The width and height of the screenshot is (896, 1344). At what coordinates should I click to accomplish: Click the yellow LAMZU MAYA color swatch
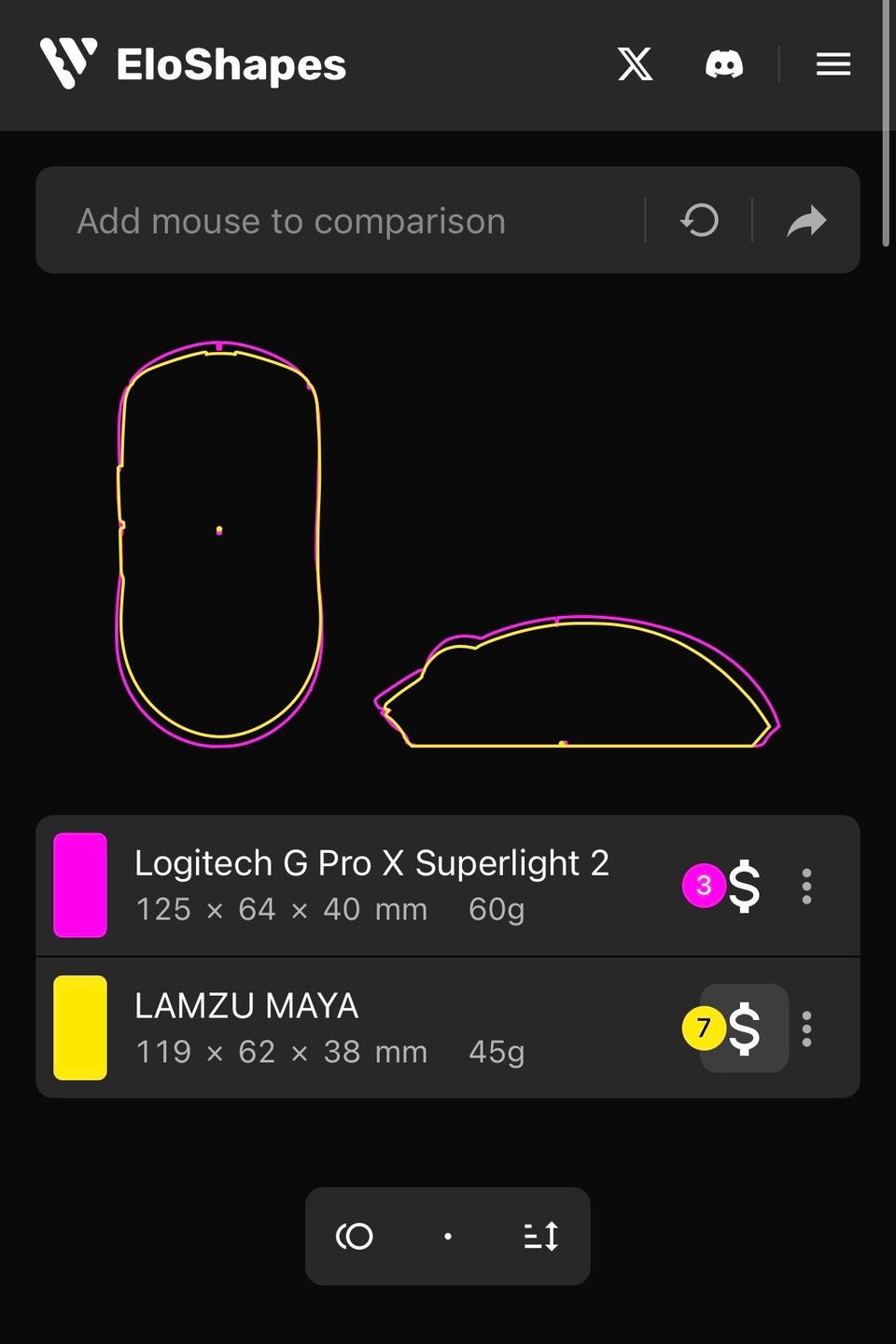coord(80,1028)
